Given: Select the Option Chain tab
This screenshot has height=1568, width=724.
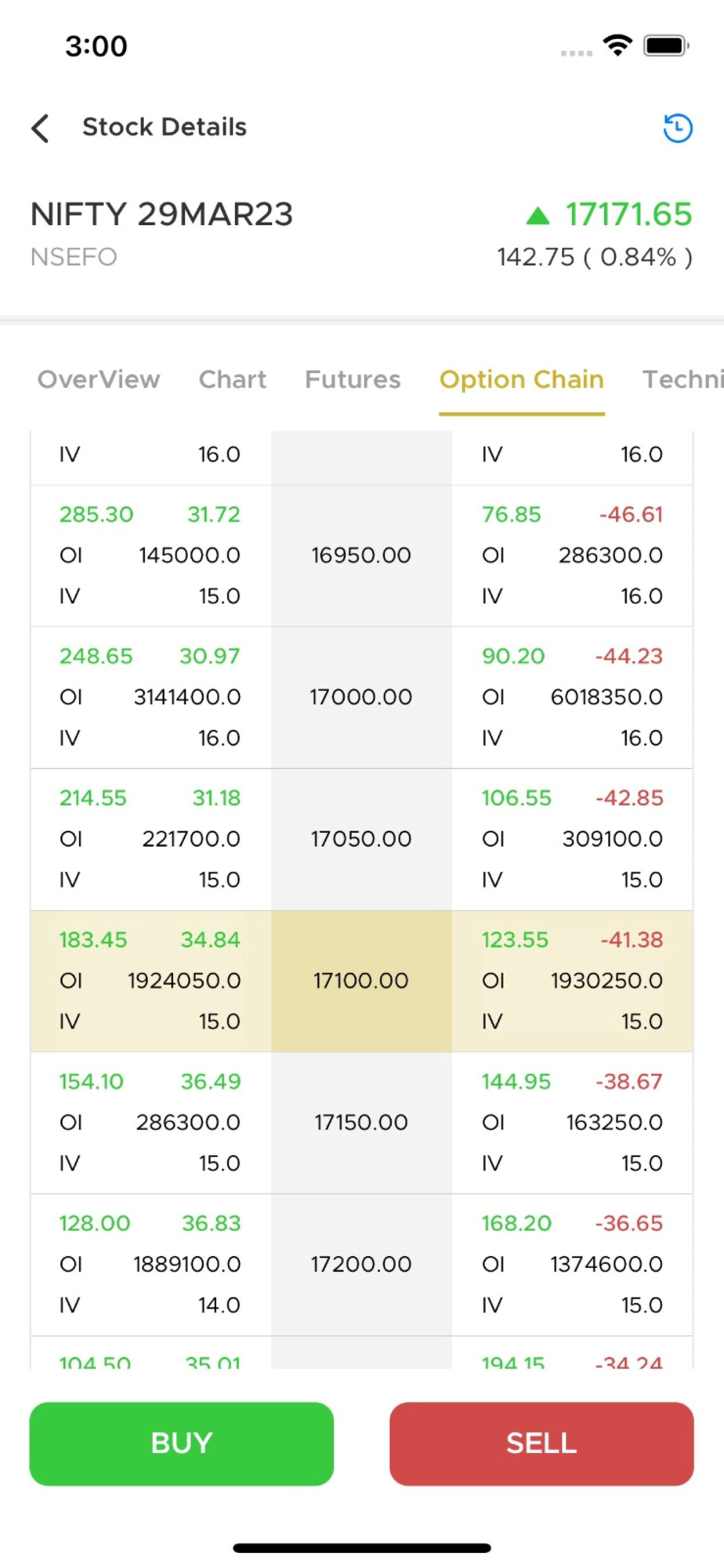Looking at the screenshot, I should (x=521, y=379).
